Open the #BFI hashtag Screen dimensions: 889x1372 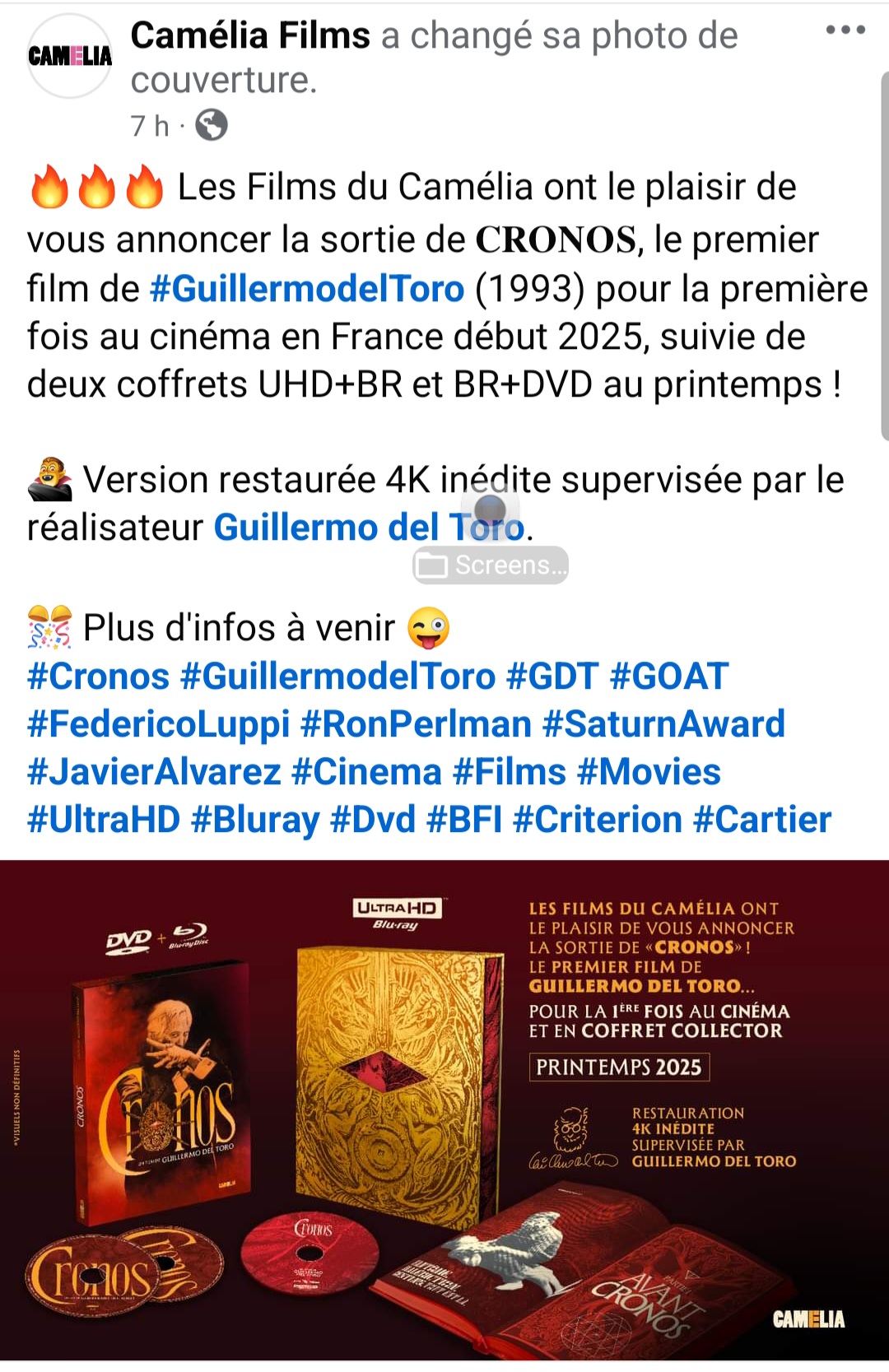click(x=464, y=820)
